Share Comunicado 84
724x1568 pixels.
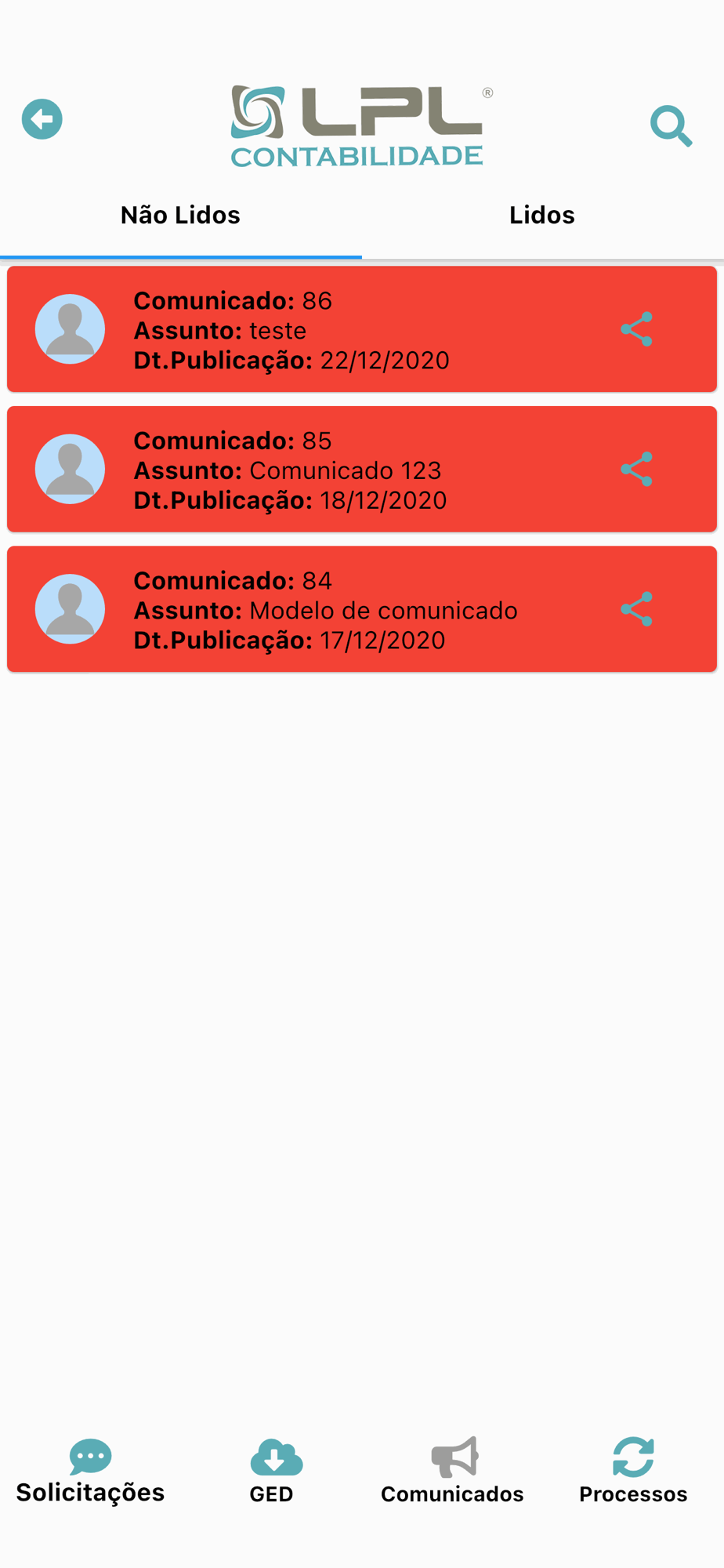click(636, 609)
